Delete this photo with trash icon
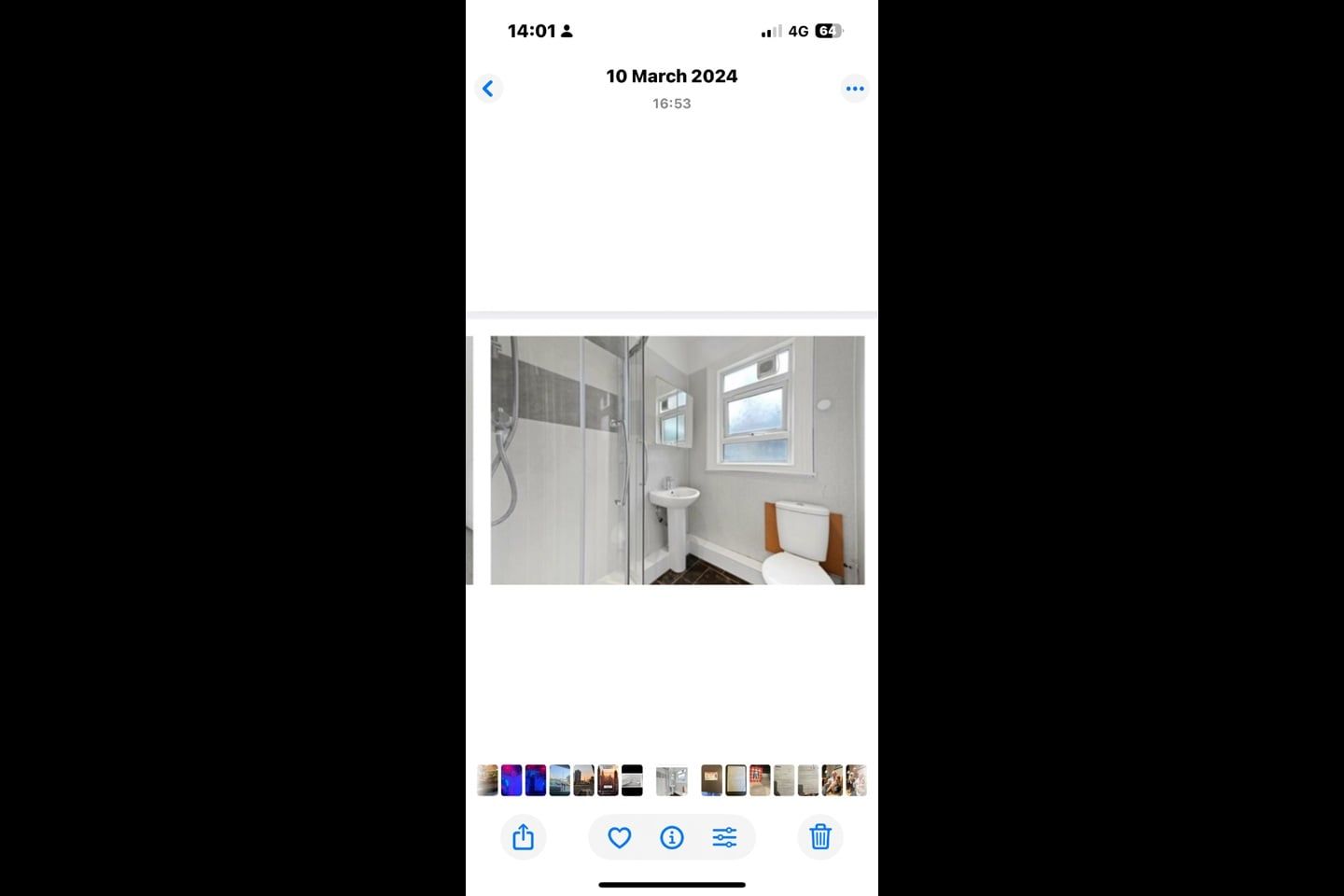 (820, 837)
